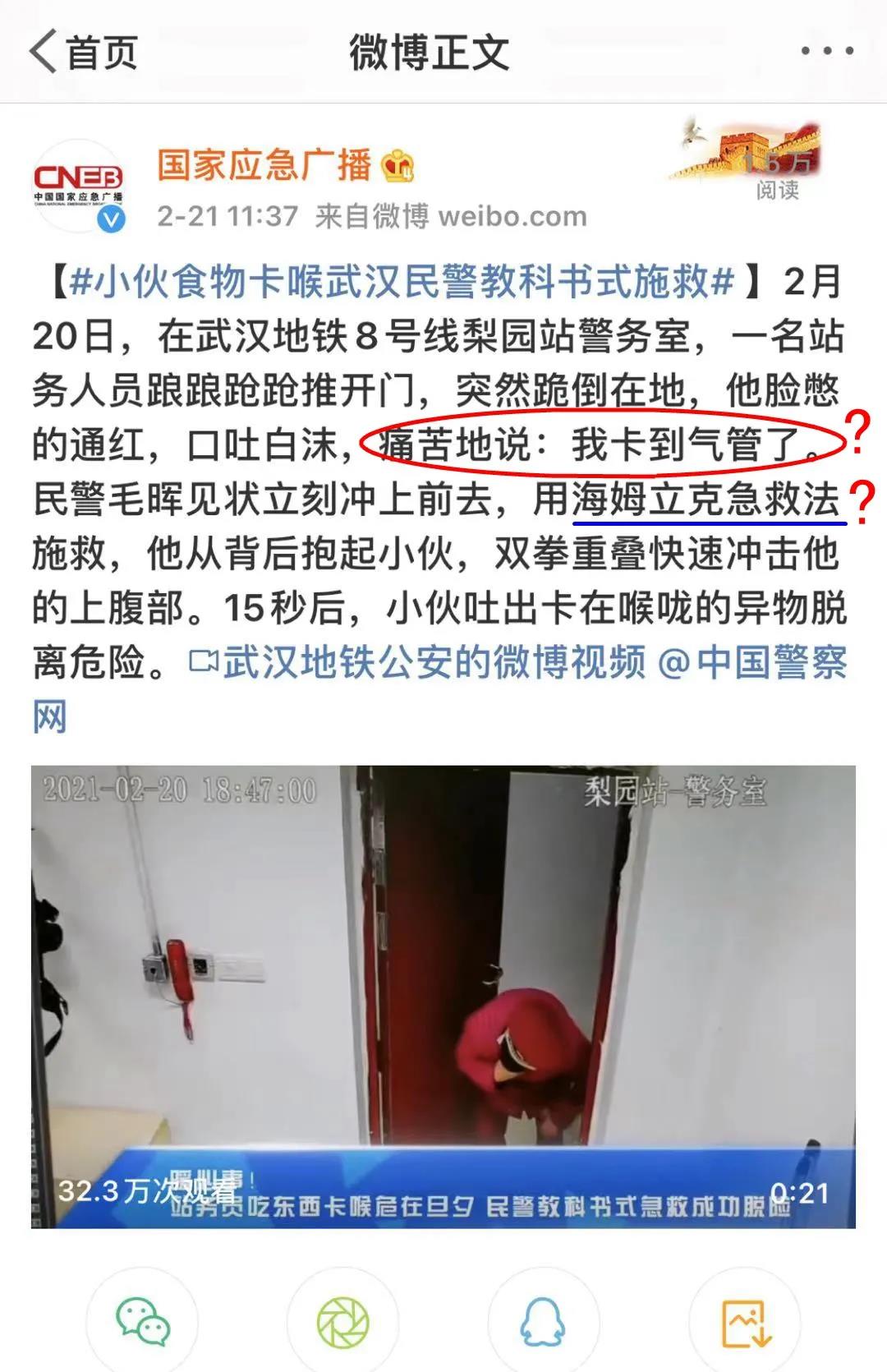The width and height of the screenshot is (887, 1372).
Task: Open the three-dot overflow menu
Action: point(827,51)
